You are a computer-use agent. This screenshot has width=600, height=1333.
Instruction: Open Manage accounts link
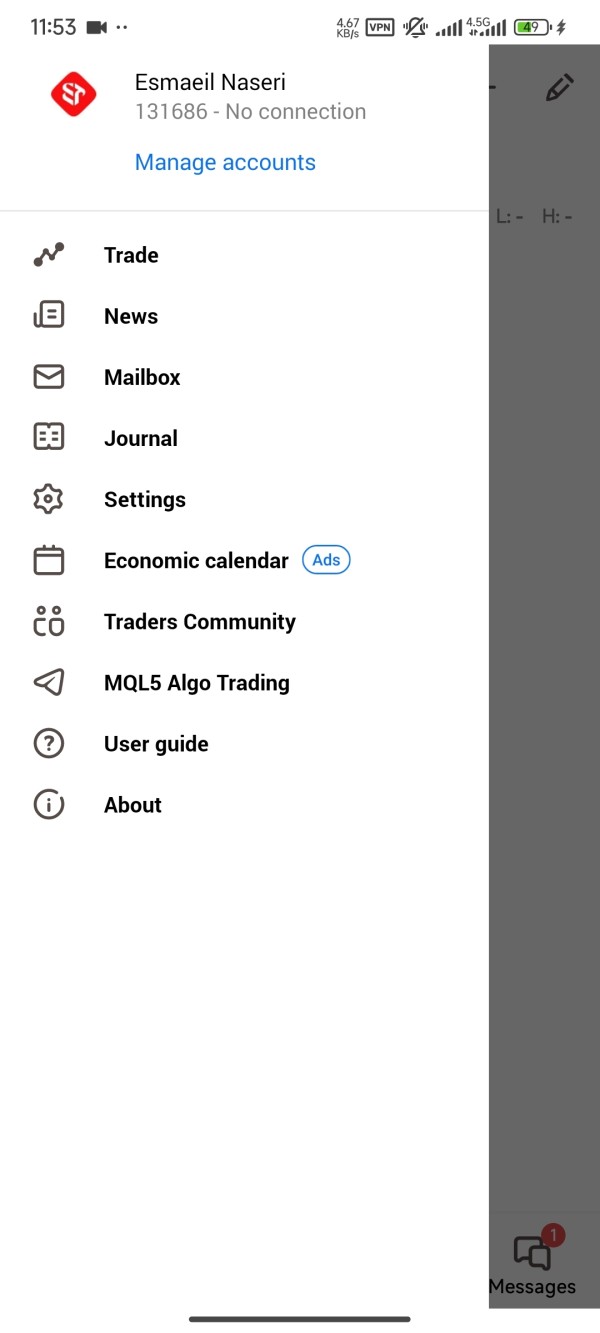[225, 162]
